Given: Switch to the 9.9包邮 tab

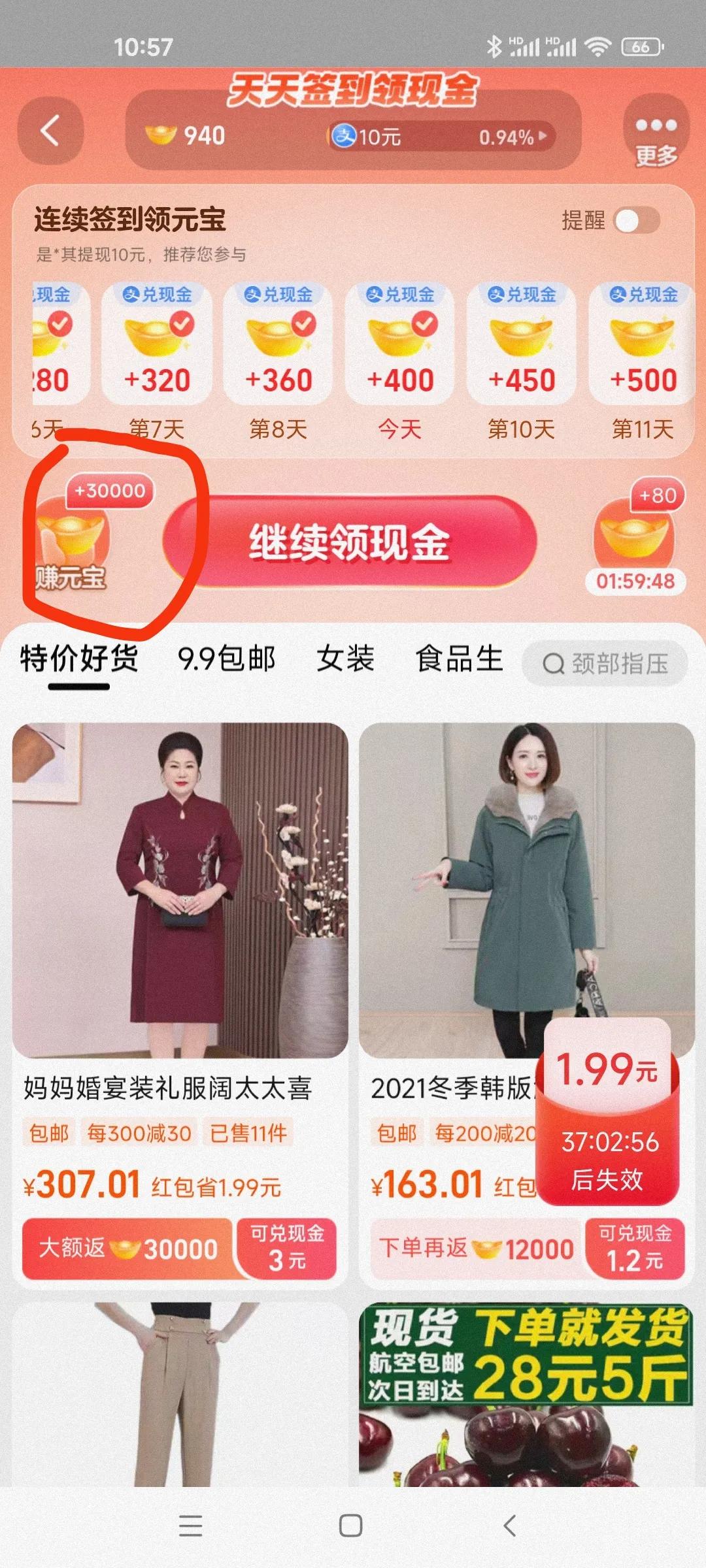Looking at the screenshot, I should coord(227,660).
